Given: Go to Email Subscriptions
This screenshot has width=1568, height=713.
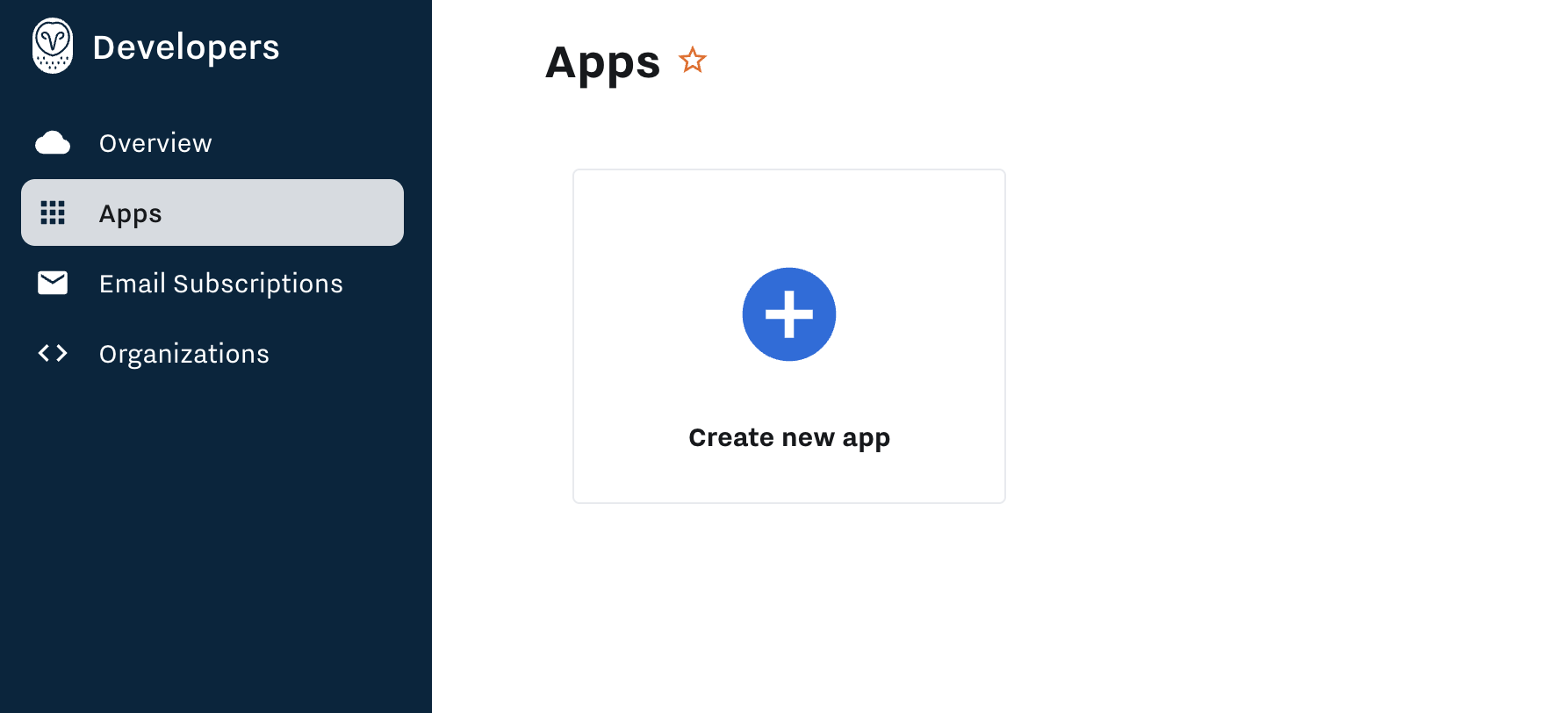Looking at the screenshot, I should point(219,284).
